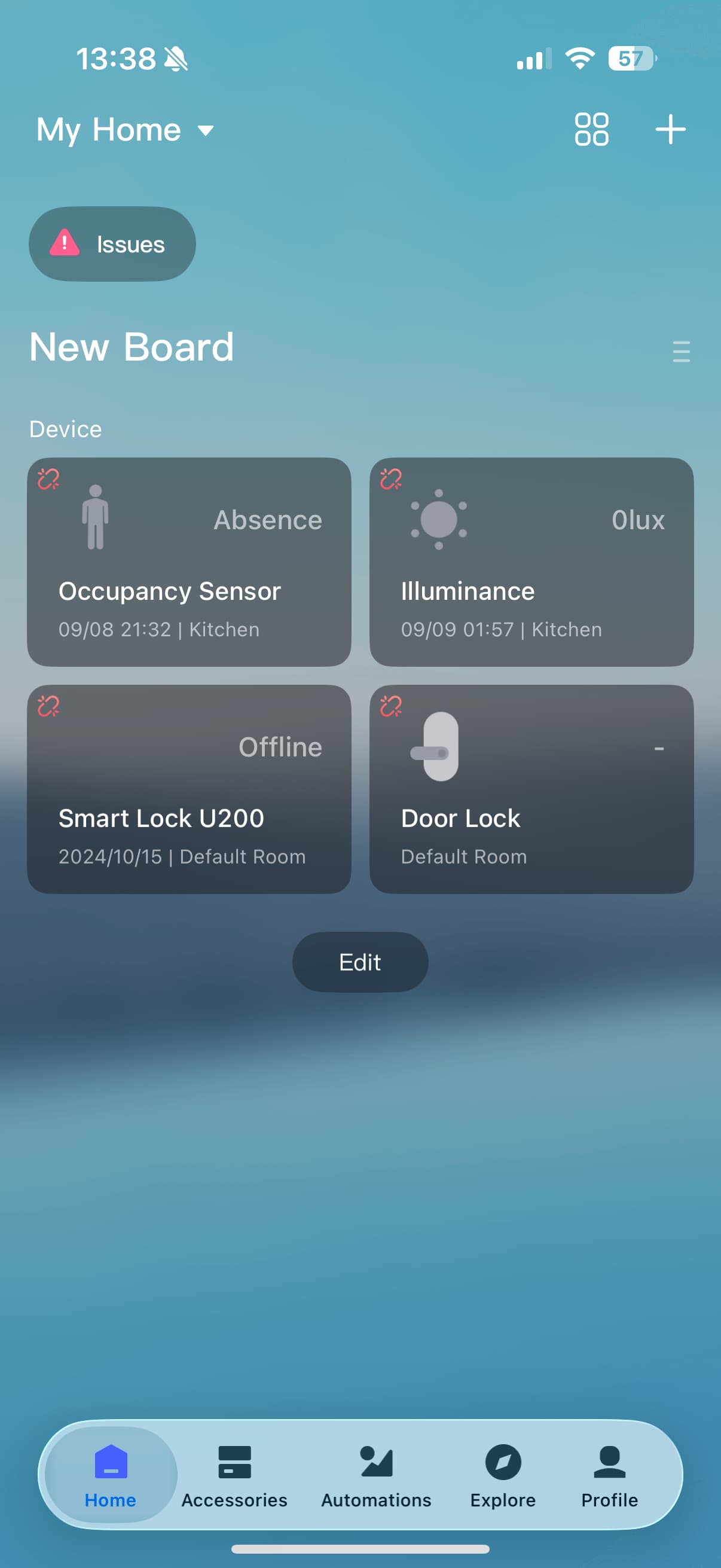
Task: Open the My Home dropdown
Action: 125,130
